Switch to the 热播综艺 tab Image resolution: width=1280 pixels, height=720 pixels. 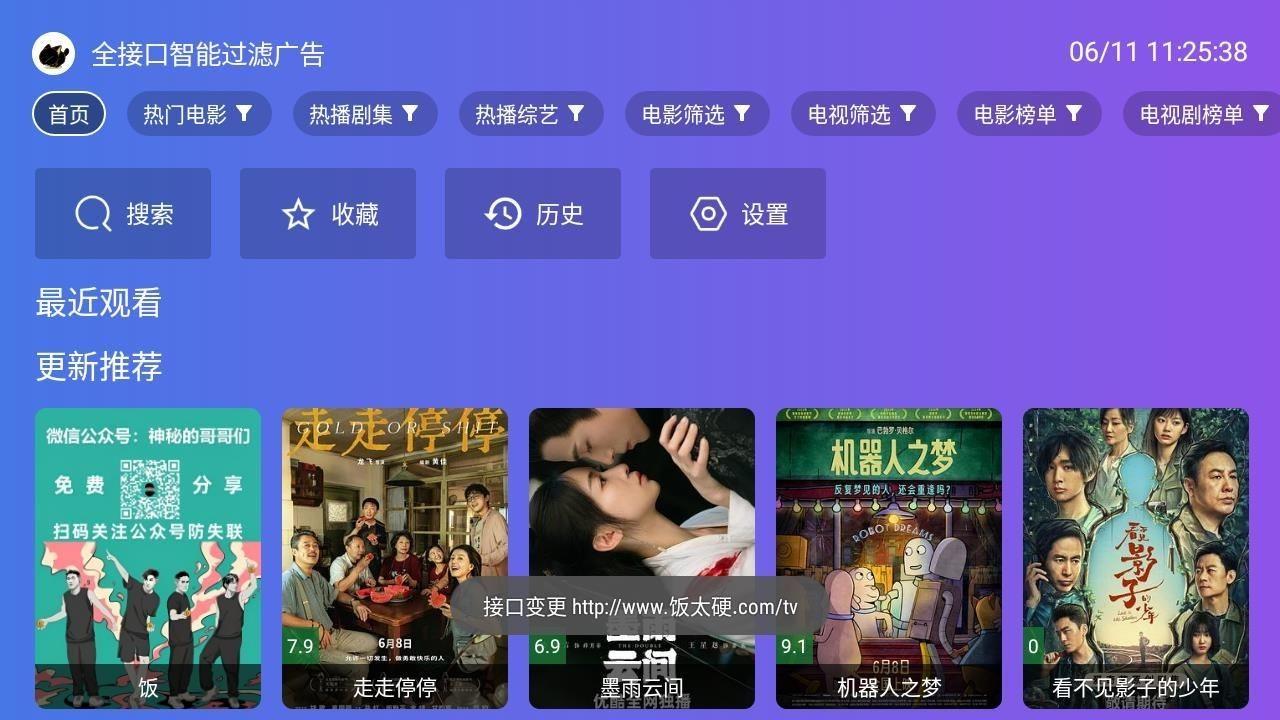530,114
